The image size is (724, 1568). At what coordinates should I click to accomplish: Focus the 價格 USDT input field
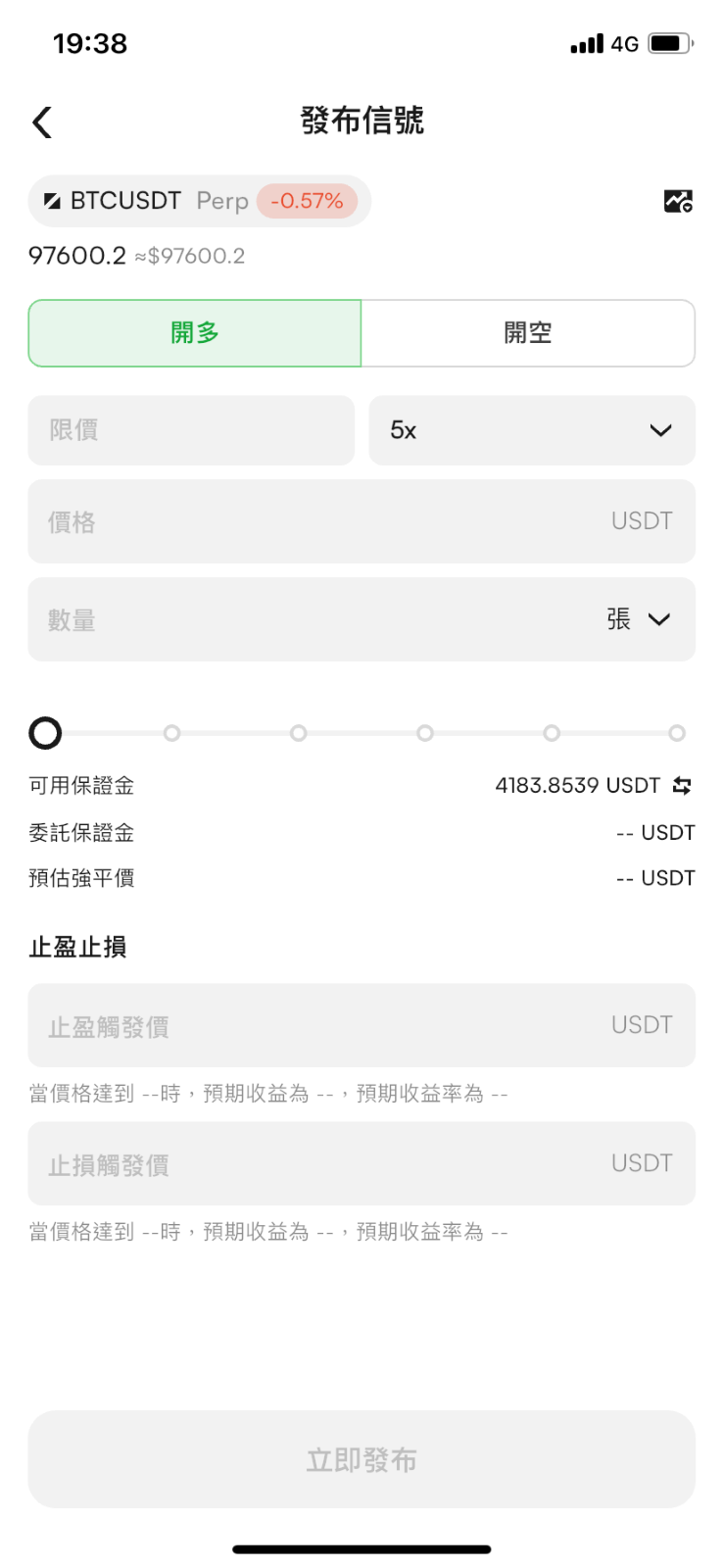pos(323,521)
